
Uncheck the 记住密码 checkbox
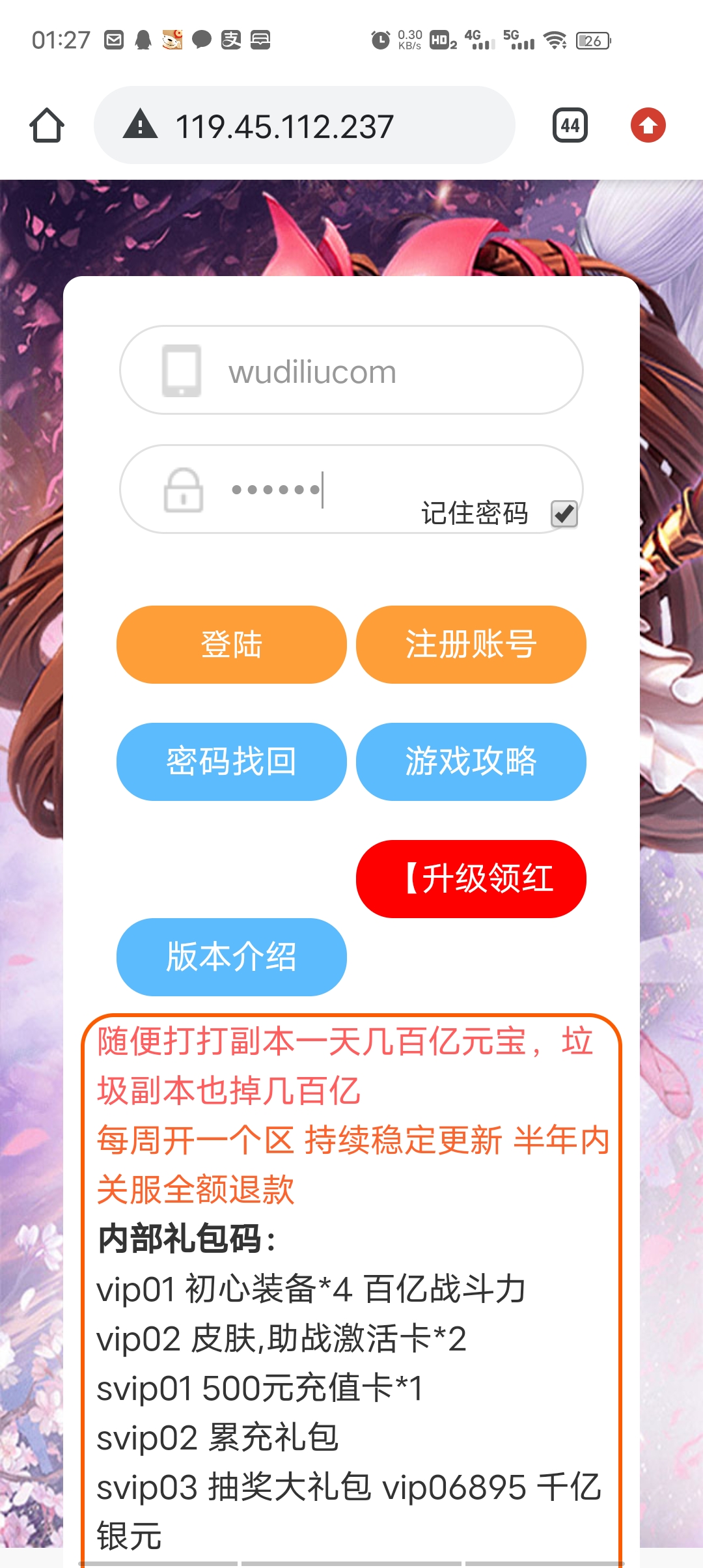(564, 514)
